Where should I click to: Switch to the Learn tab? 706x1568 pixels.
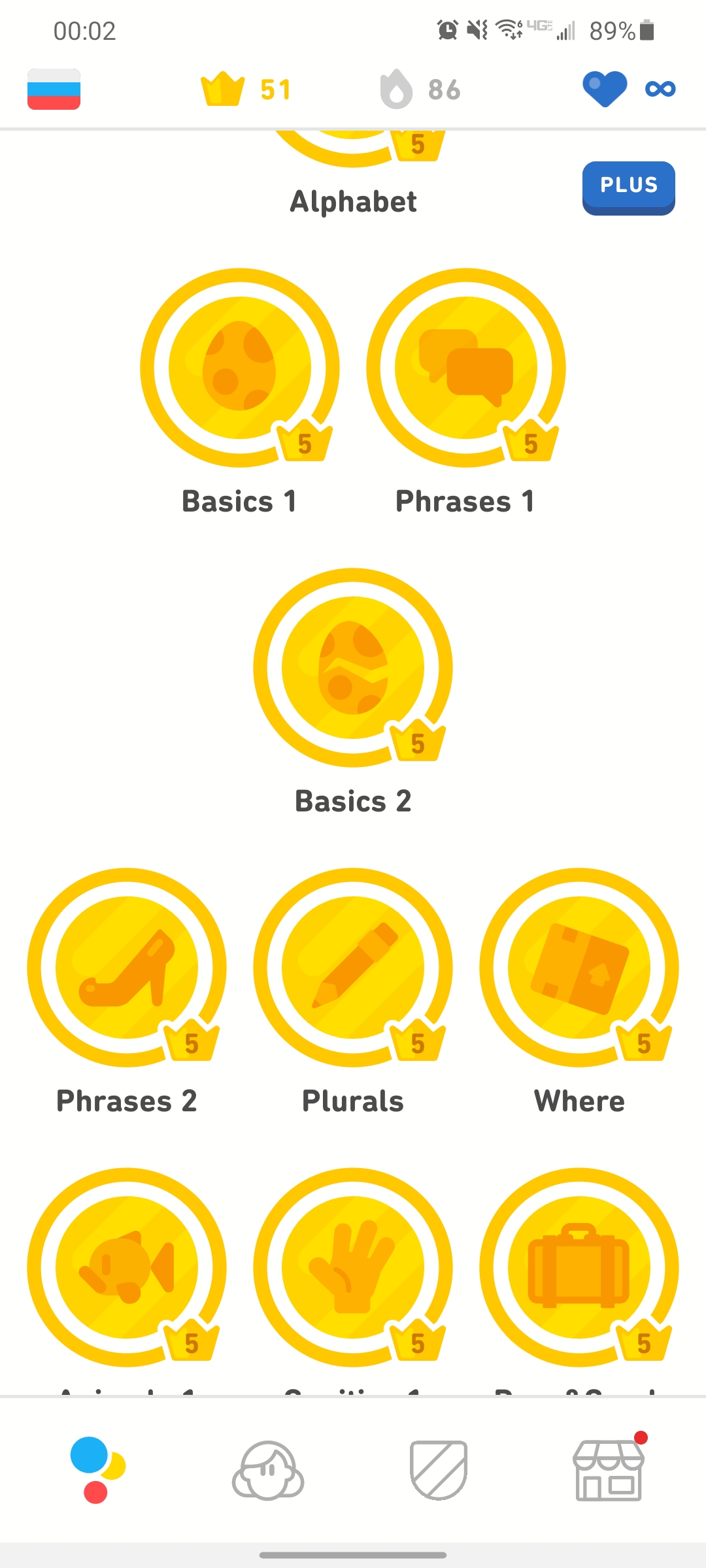click(97, 1470)
